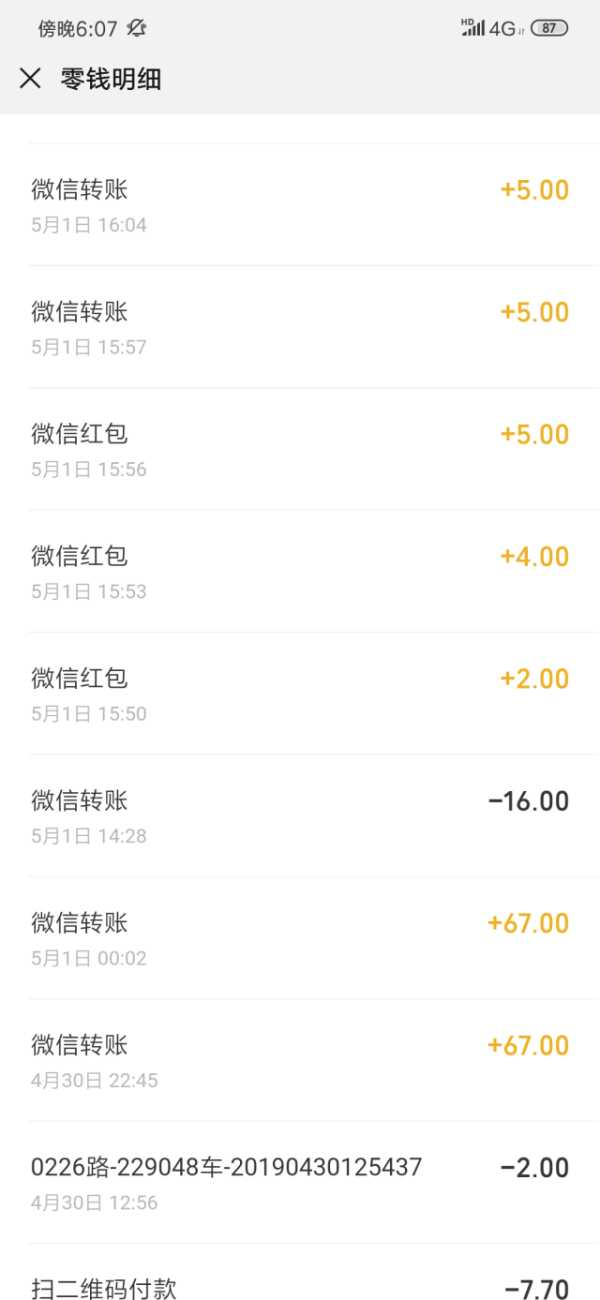View the 微信红包 entry from 5月1日 15:56
The width and height of the screenshot is (600, 1300).
coord(300,449)
